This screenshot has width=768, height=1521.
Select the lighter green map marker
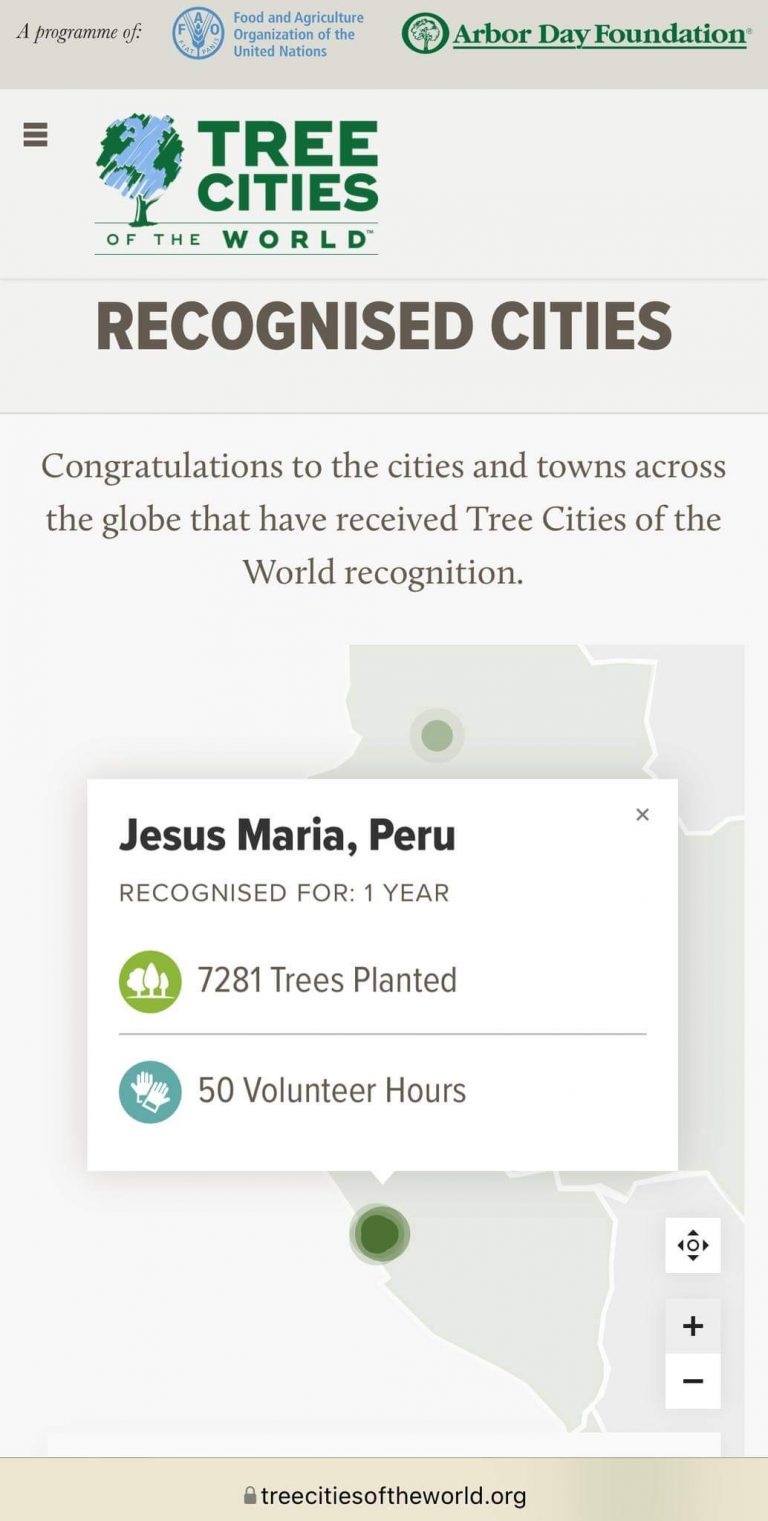pyautogui.click(x=437, y=736)
